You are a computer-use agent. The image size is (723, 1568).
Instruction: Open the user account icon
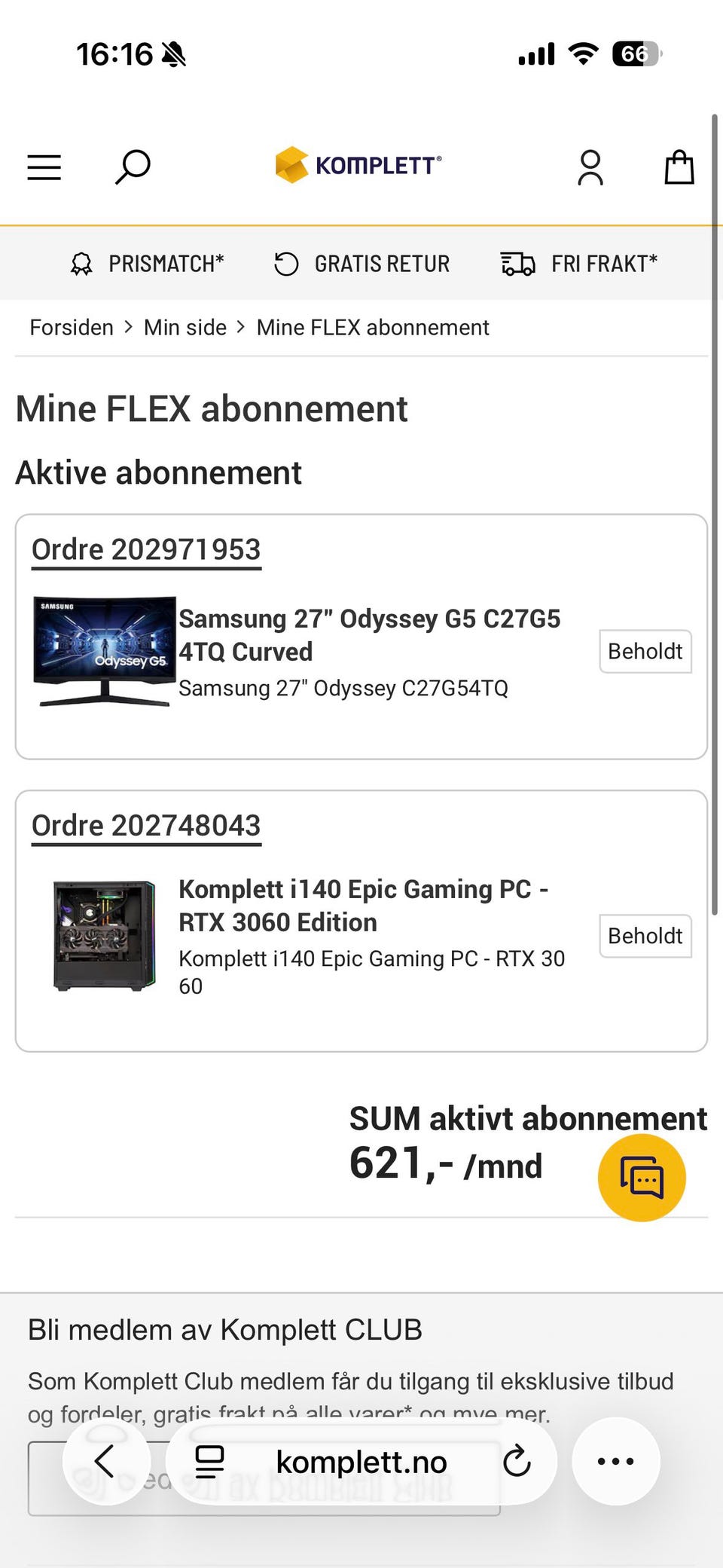[x=590, y=167]
